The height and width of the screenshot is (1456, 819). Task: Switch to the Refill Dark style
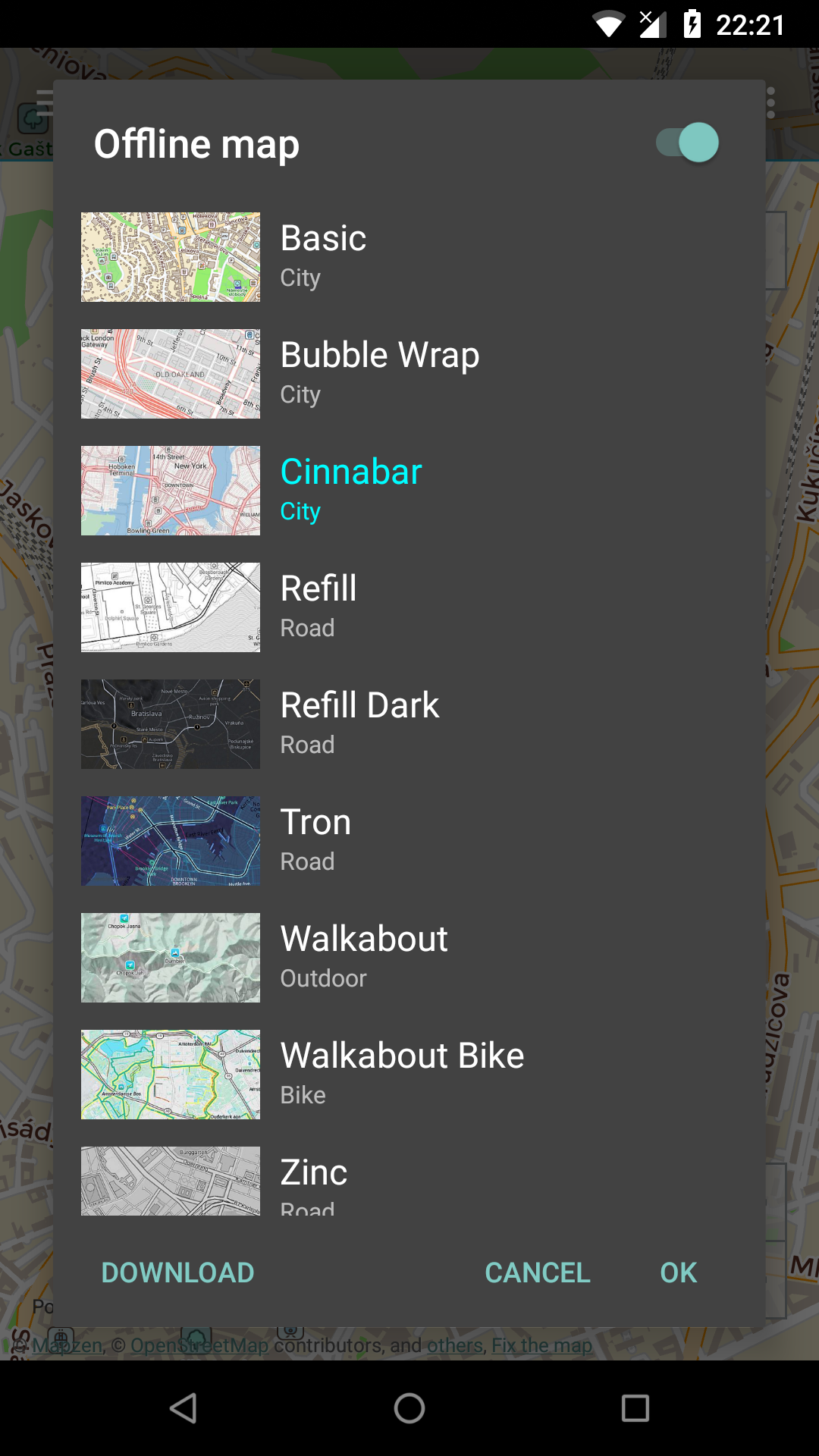coord(409,724)
